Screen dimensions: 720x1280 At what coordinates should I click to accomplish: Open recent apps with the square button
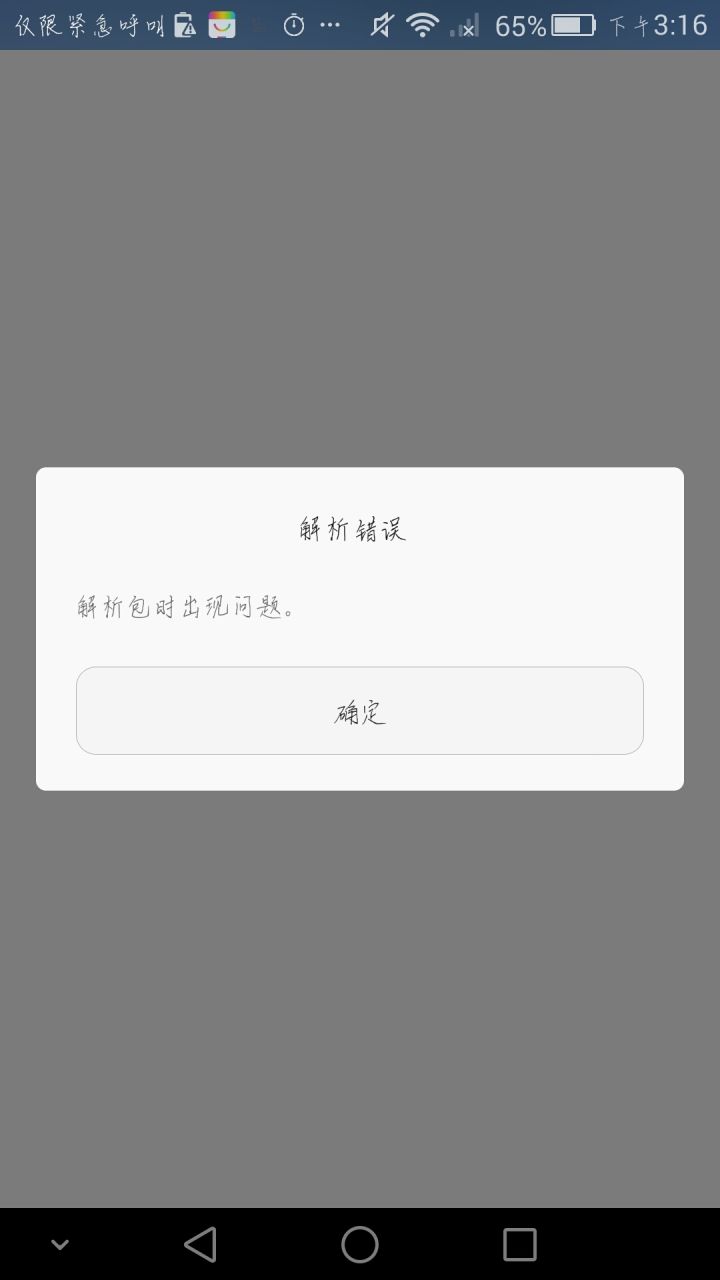click(x=519, y=1243)
